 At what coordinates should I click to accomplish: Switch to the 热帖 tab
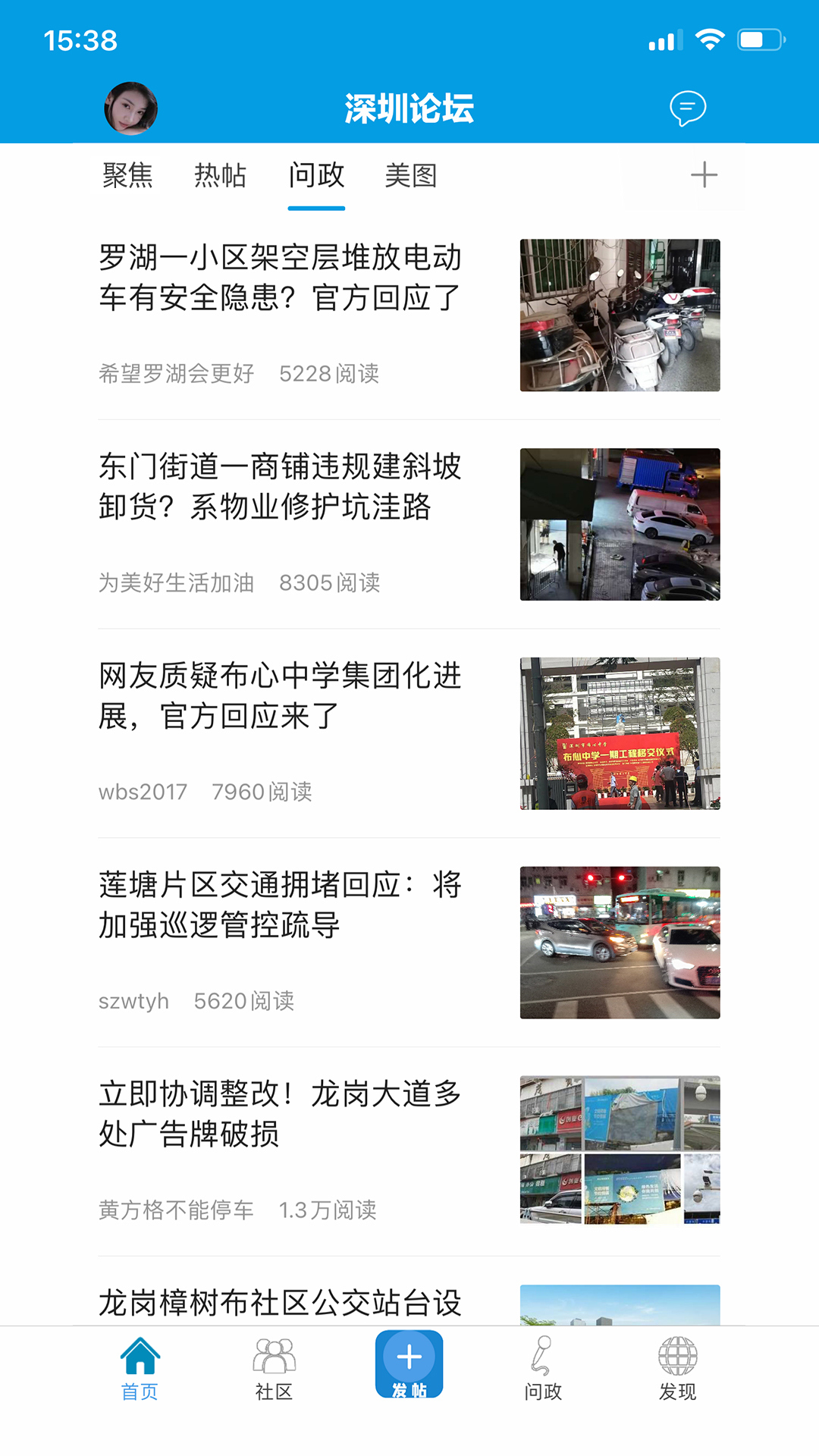(221, 175)
